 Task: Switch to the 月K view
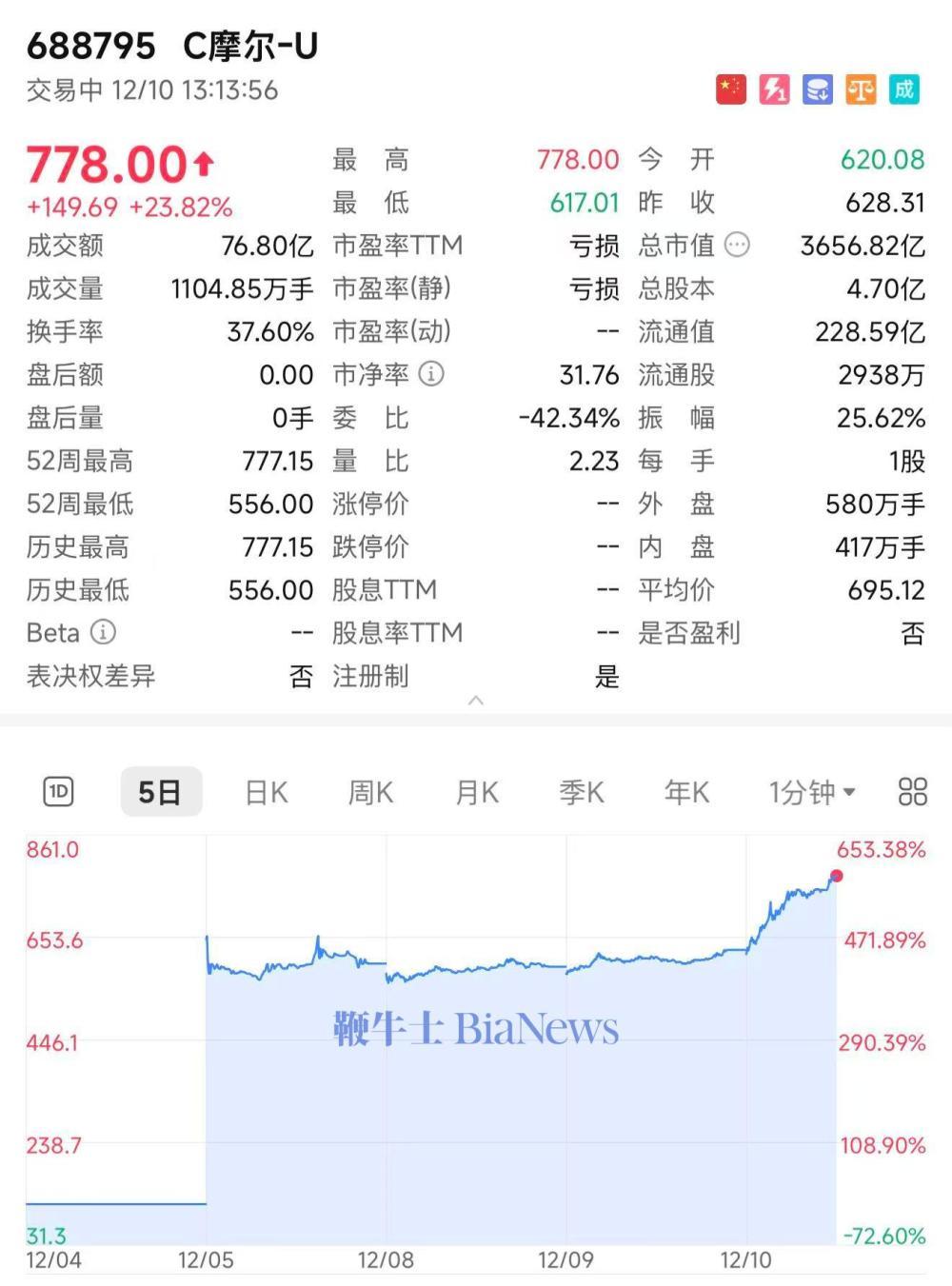pyautogui.click(x=476, y=791)
